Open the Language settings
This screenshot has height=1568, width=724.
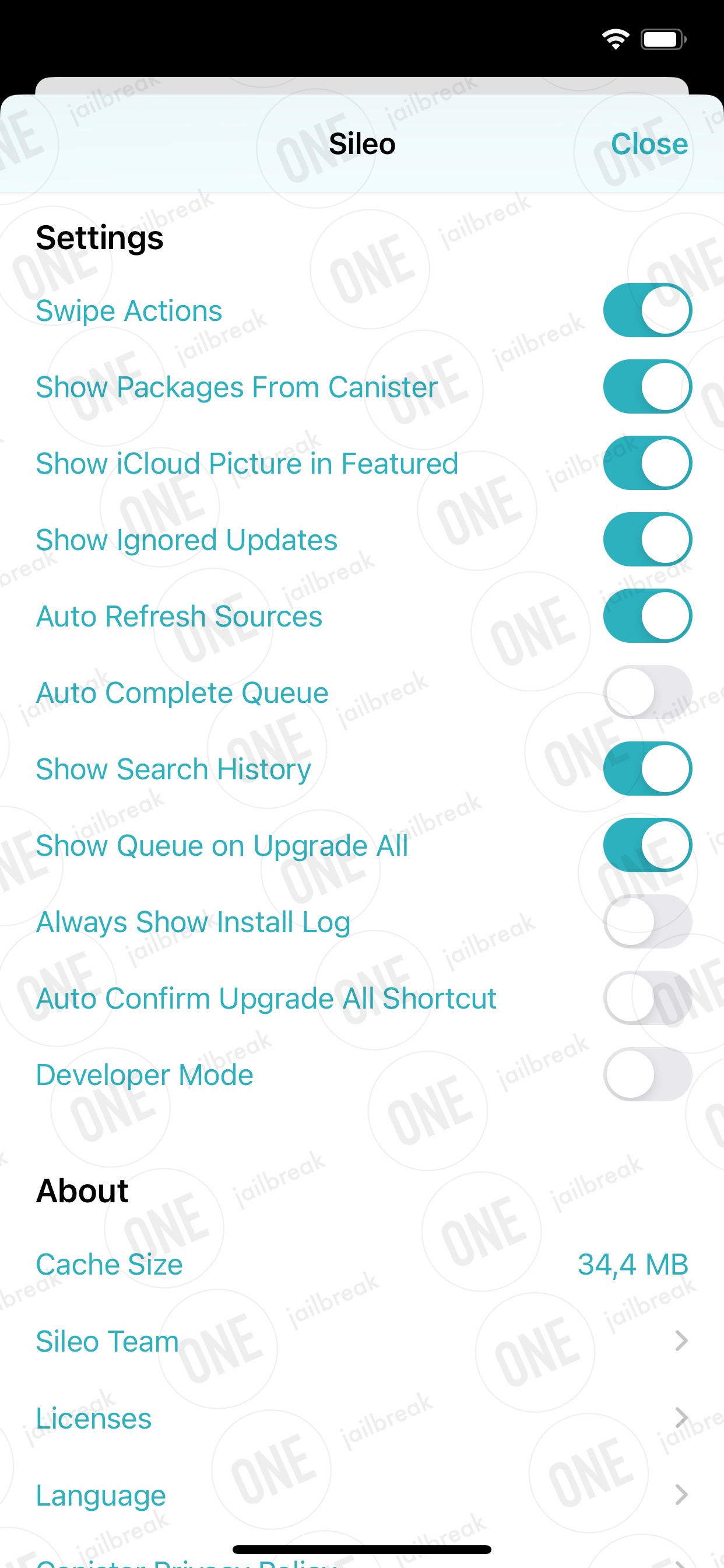pyautogui.click(x=362, y=1495)
